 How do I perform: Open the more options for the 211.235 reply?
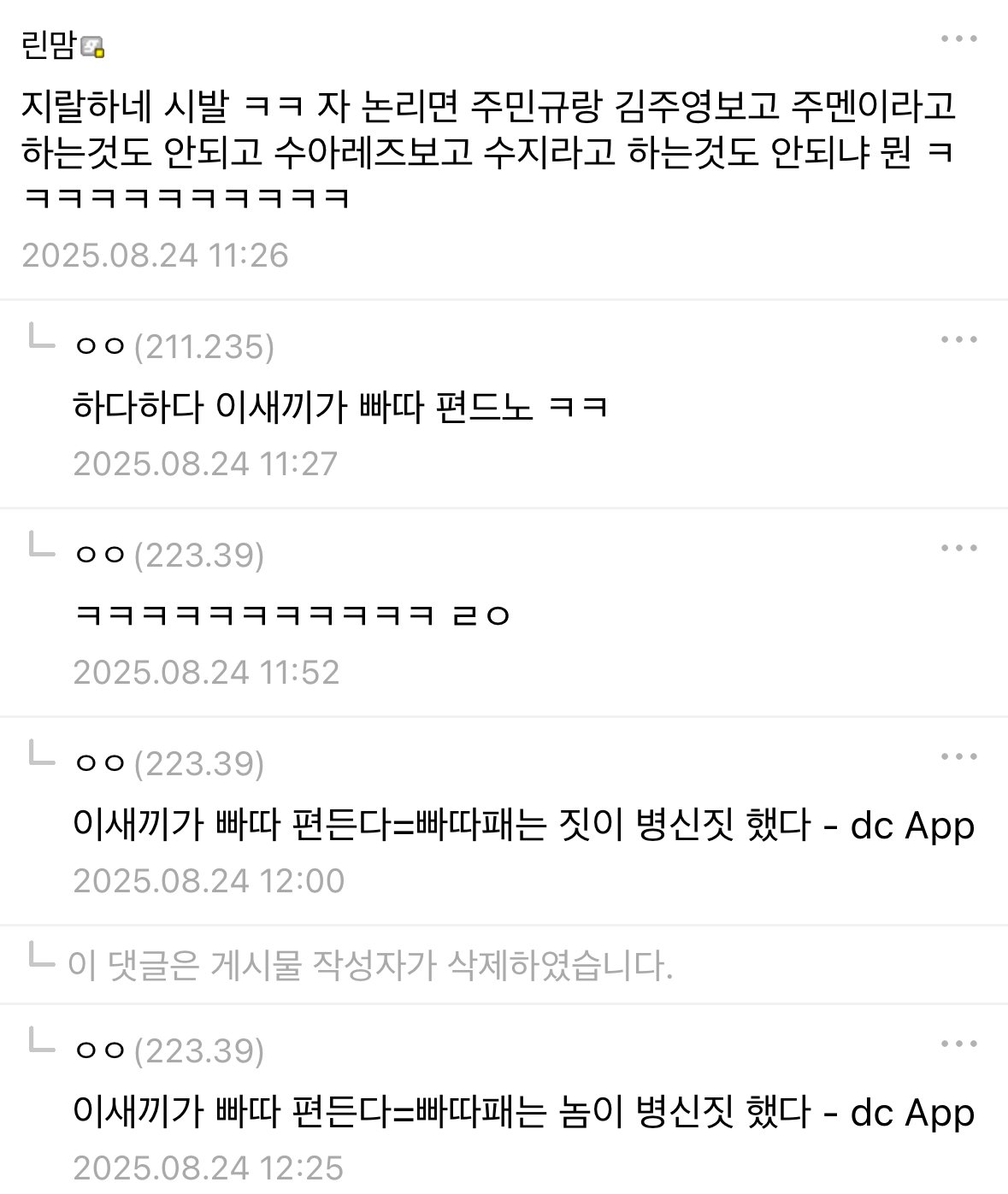958,340
